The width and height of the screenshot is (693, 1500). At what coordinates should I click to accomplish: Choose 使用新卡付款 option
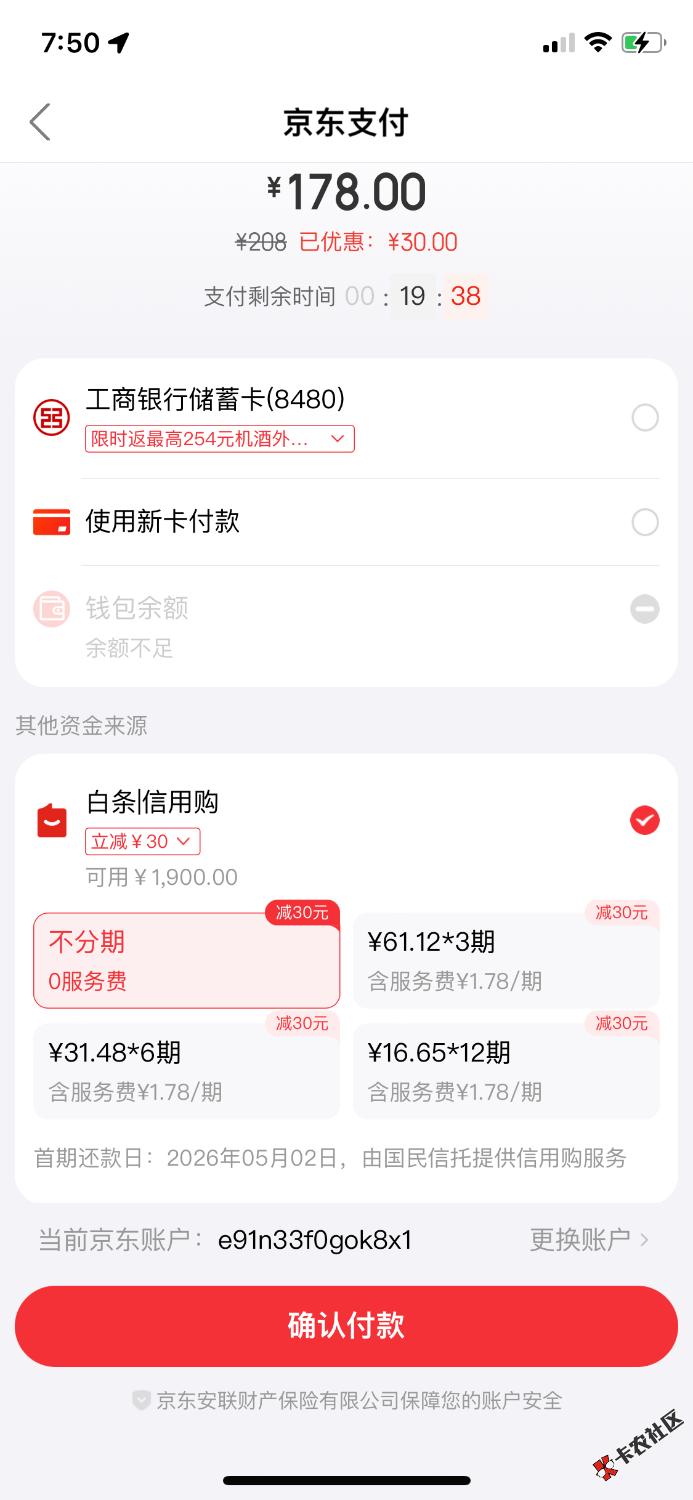[645, 522]
